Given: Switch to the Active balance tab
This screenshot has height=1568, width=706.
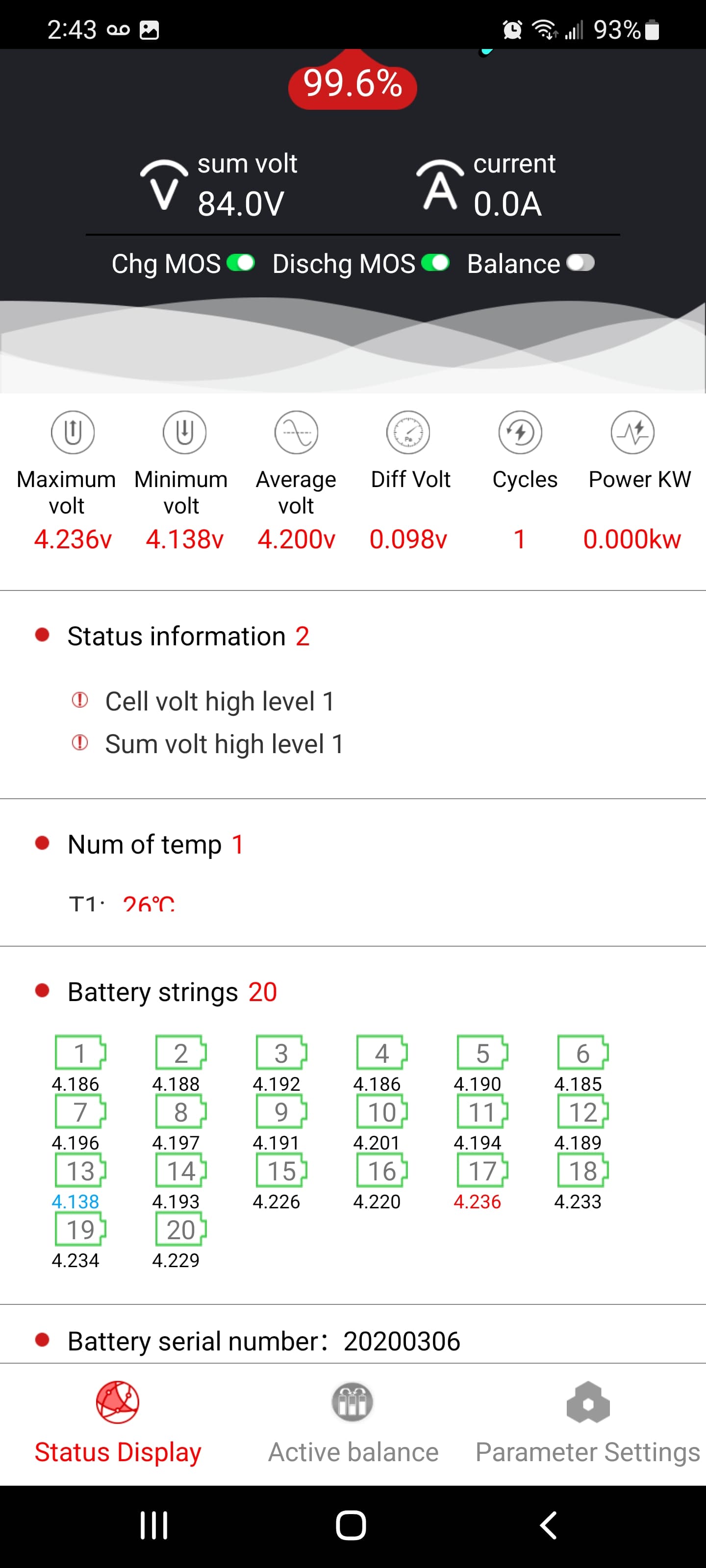Looking at the screenshot, I should pos(353,1424).
